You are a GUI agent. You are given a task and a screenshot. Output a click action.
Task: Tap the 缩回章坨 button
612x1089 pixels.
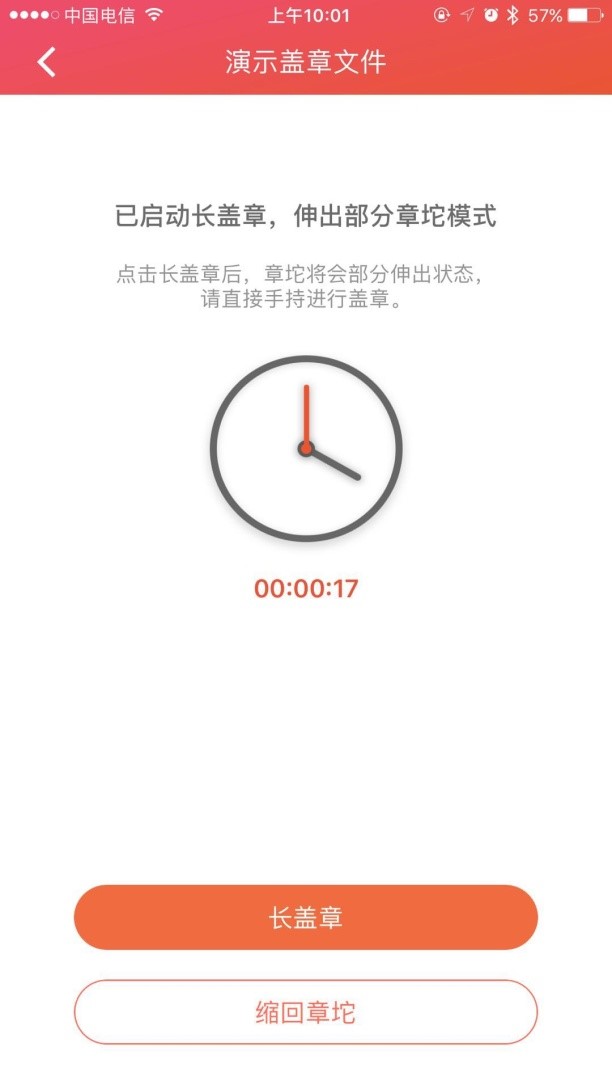[x=306, y=1012]
